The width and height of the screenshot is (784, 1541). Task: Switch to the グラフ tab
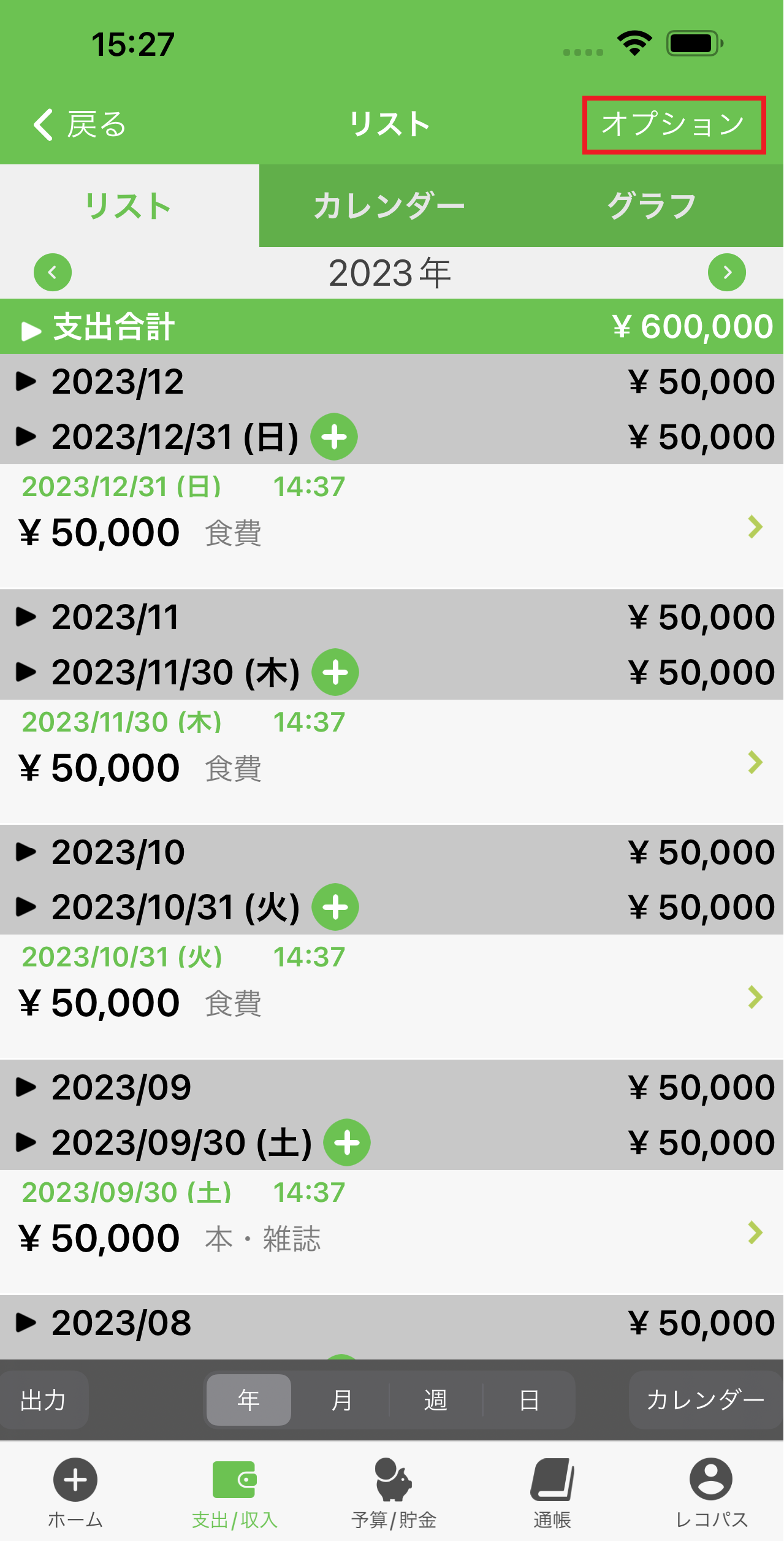pyautogui.click(x=651, y=206)
